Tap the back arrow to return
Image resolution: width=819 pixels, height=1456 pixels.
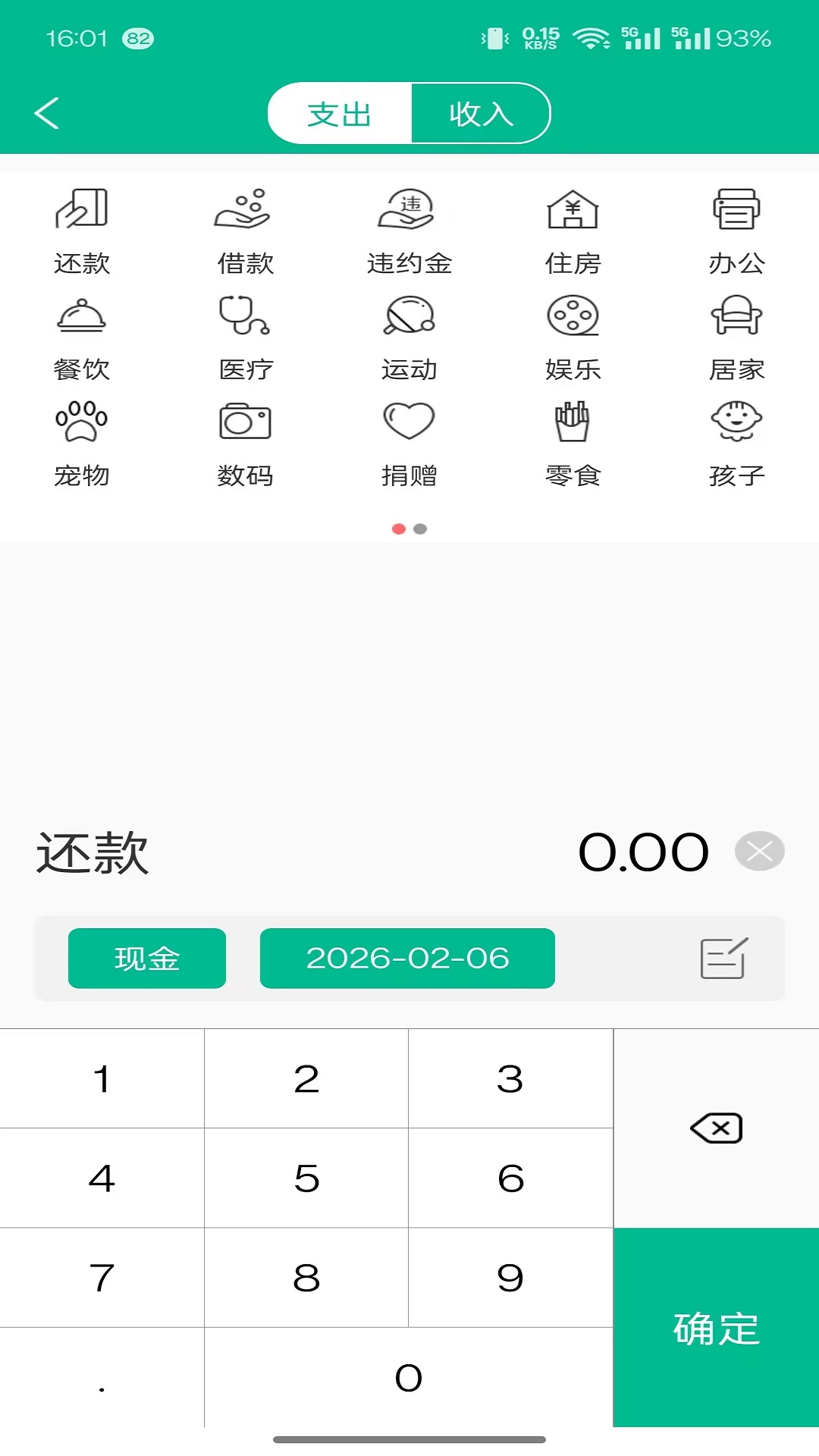click(47, 112)
